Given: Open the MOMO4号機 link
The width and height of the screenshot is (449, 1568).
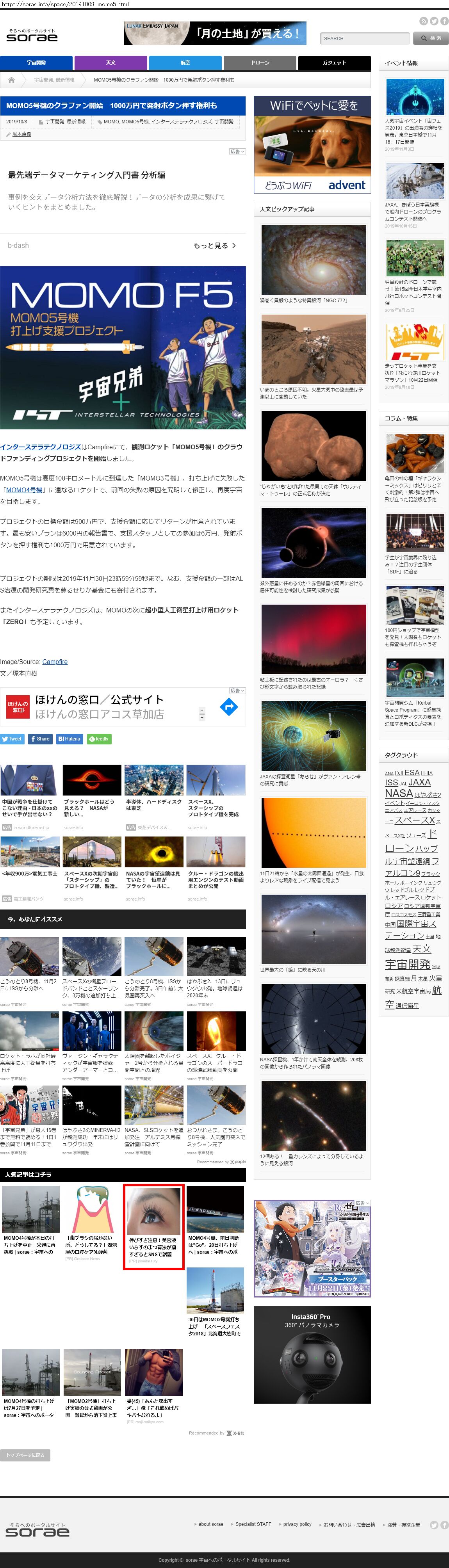Looking at the screenshot, I should (x=24, y=489).
